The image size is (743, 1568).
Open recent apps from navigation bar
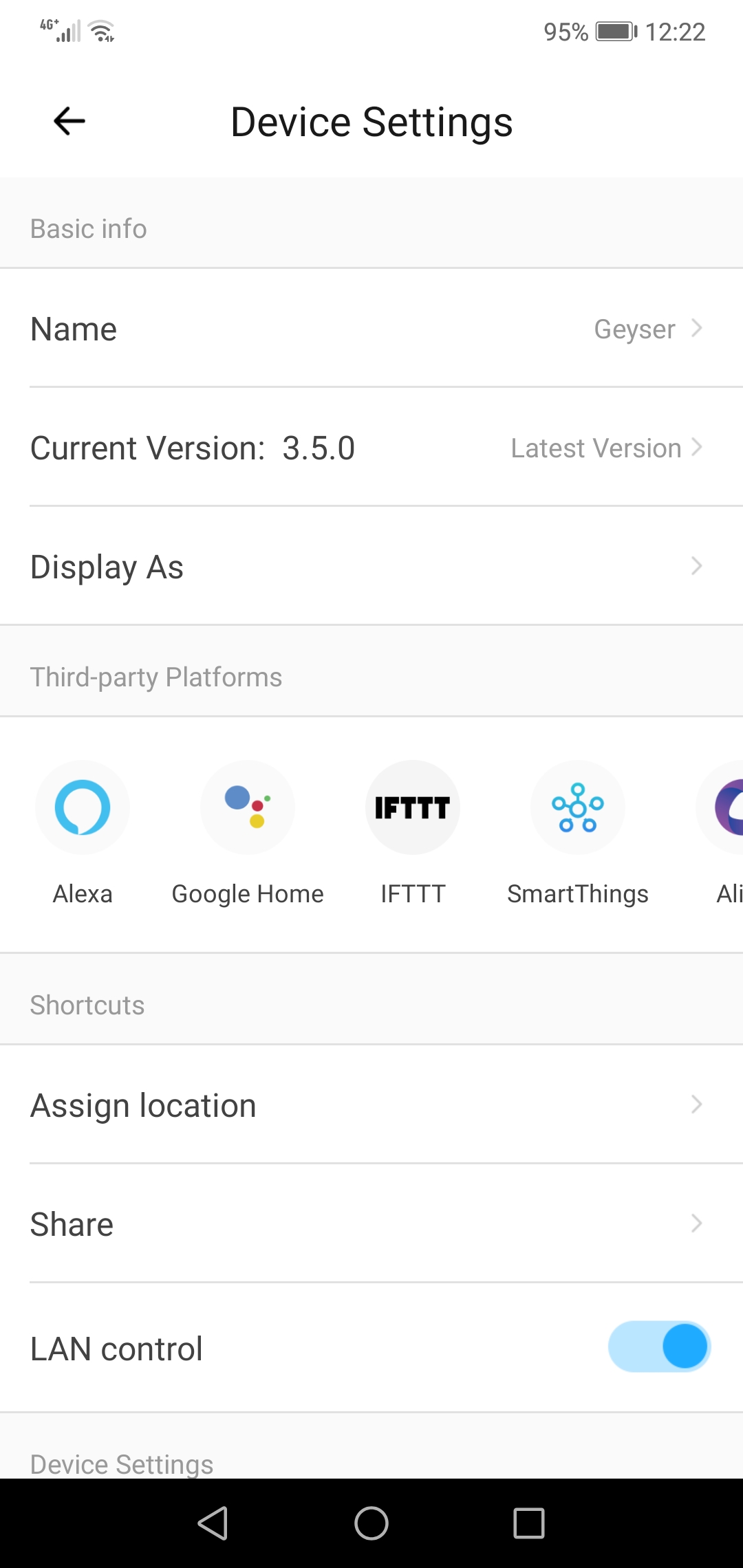[528, 1523]
